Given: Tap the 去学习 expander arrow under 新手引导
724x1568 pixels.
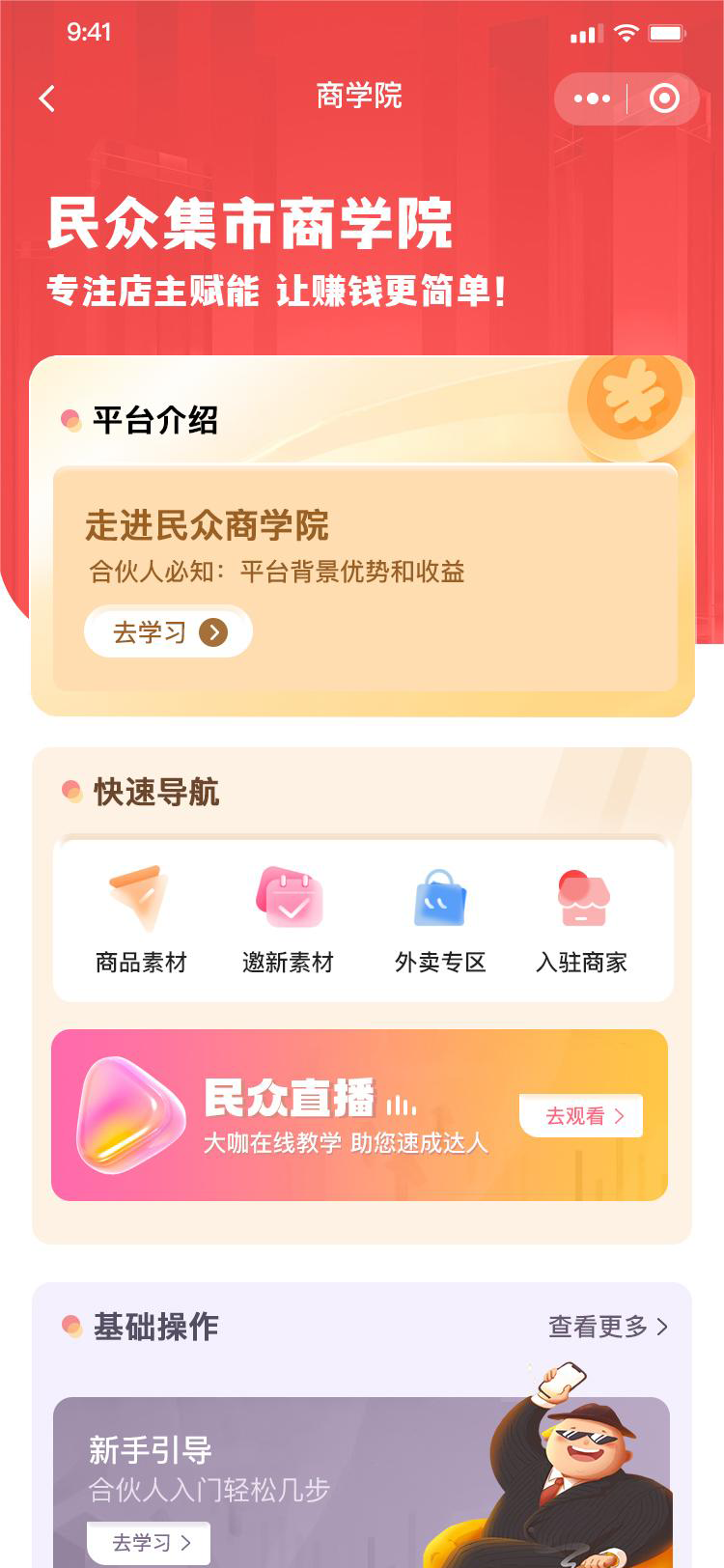Looking at the screenshot, I should coord(187,1543).
